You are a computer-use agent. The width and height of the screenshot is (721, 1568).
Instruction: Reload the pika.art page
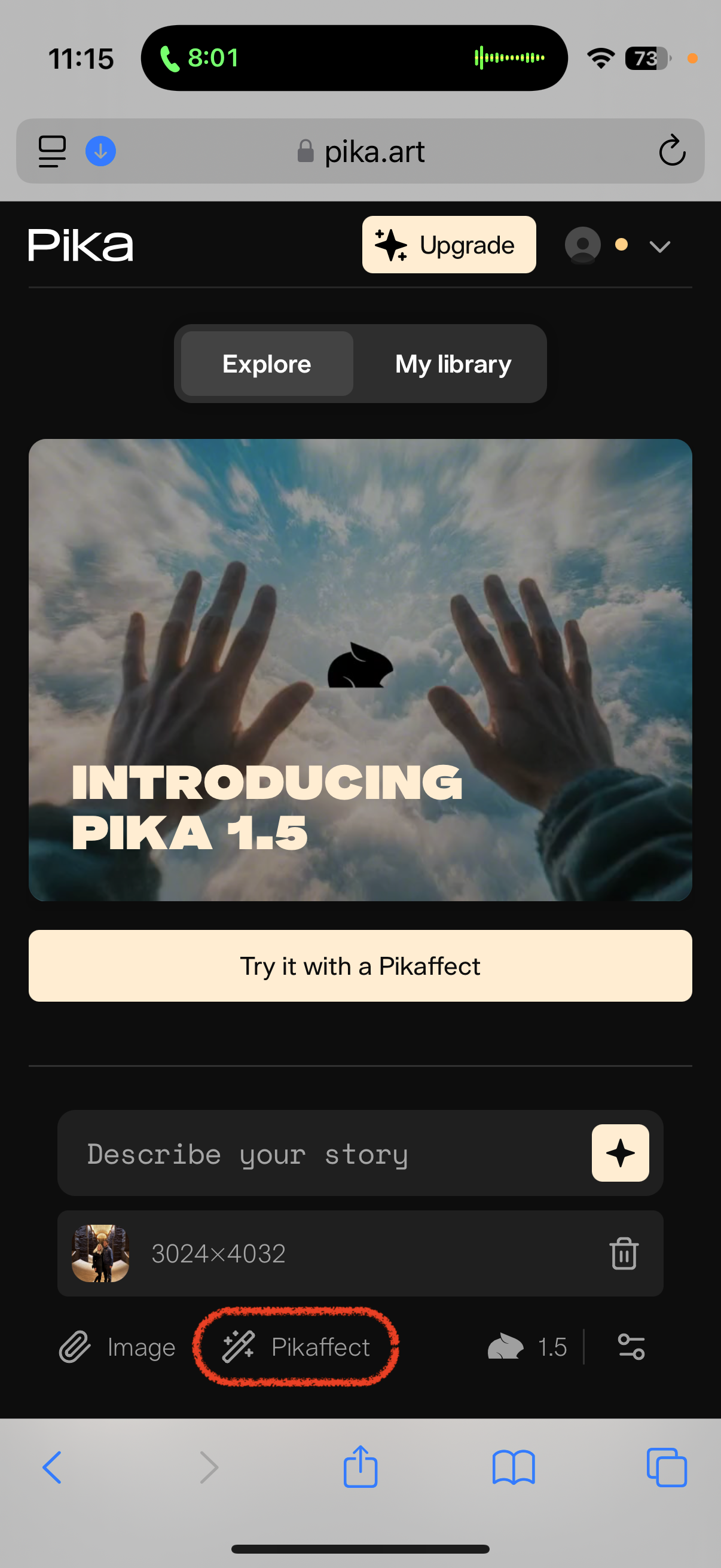pyautogui.click(x=672, y=151)
